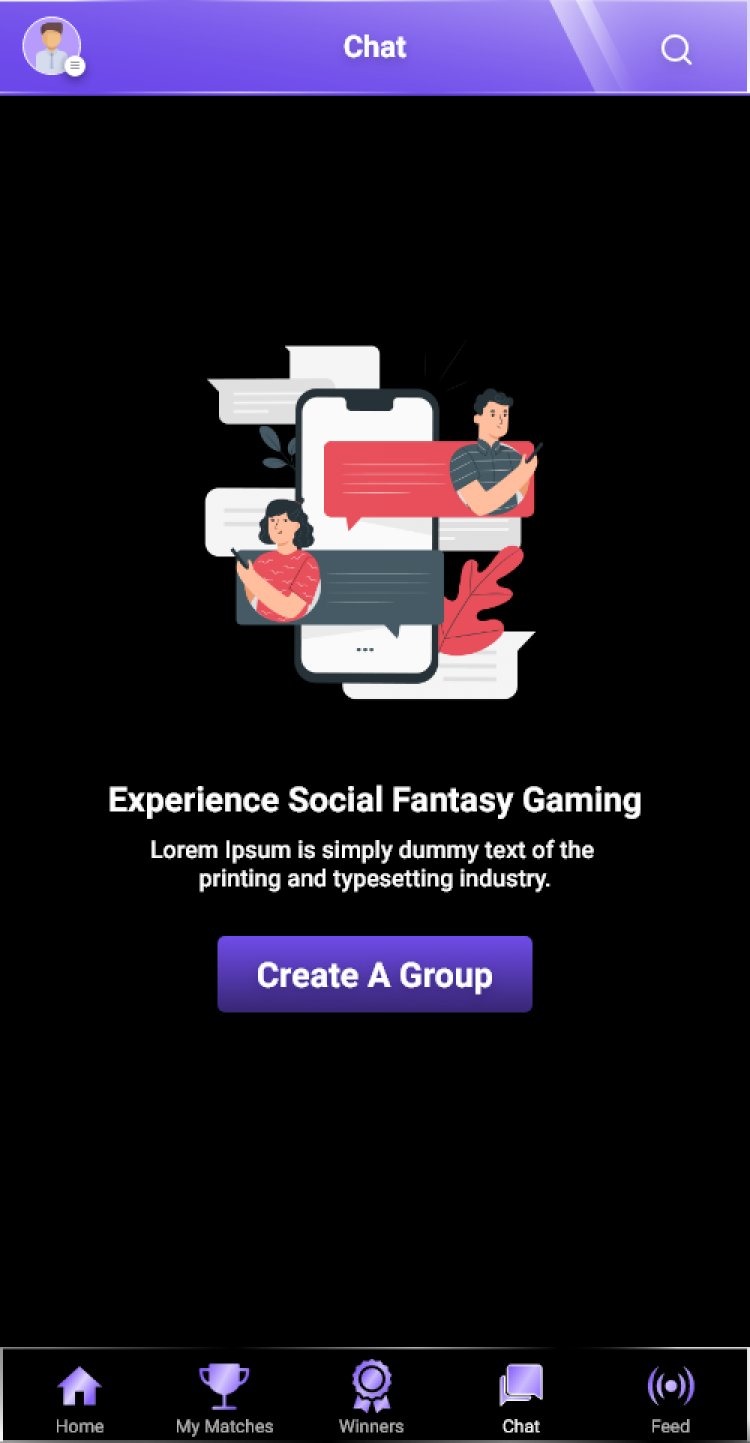Select the Chat tab
The width and height of the screenshot is (750, 1443).
(521, 1398)
